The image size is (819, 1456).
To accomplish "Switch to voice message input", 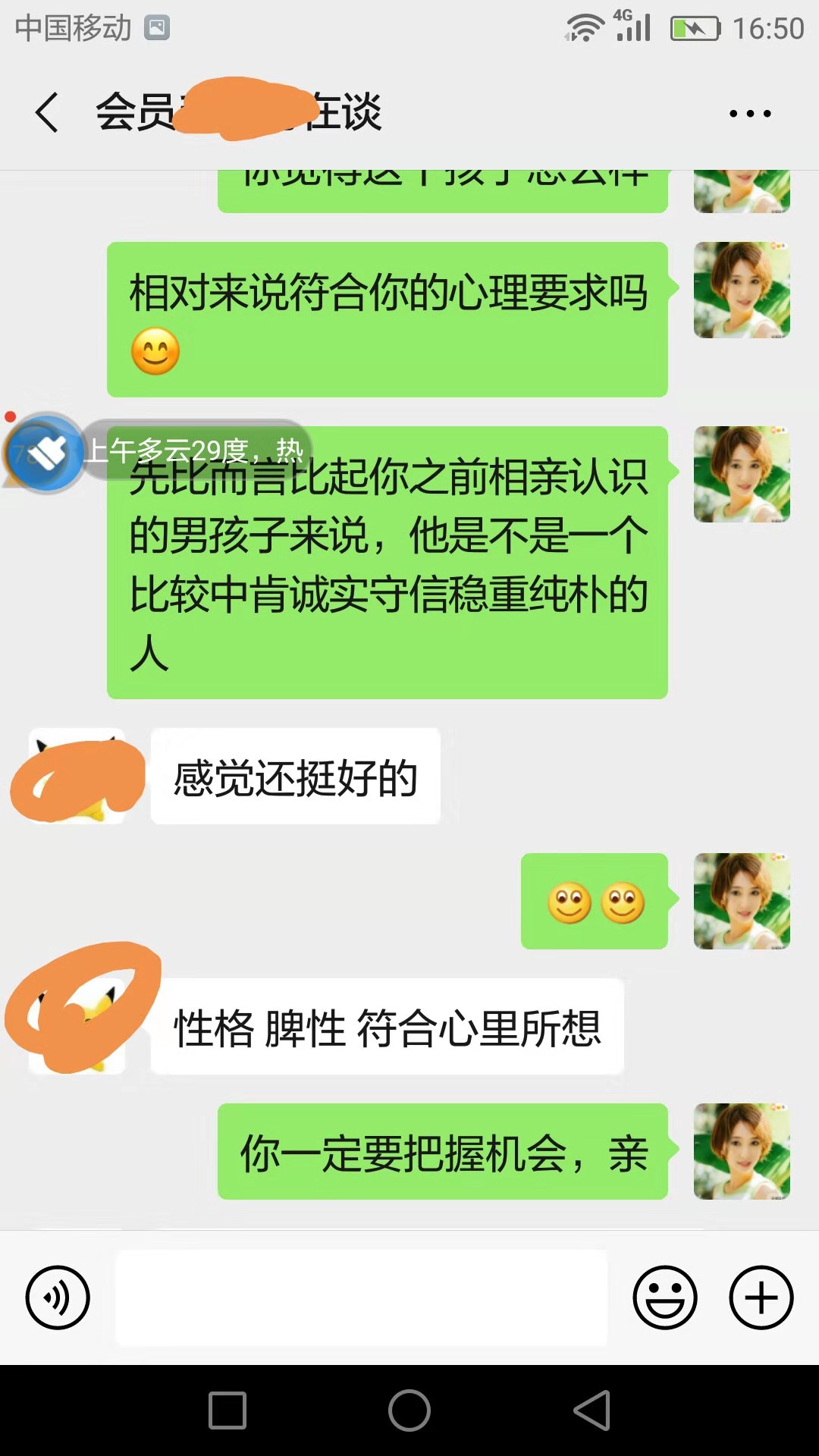I will click(x=58, y=1298).
